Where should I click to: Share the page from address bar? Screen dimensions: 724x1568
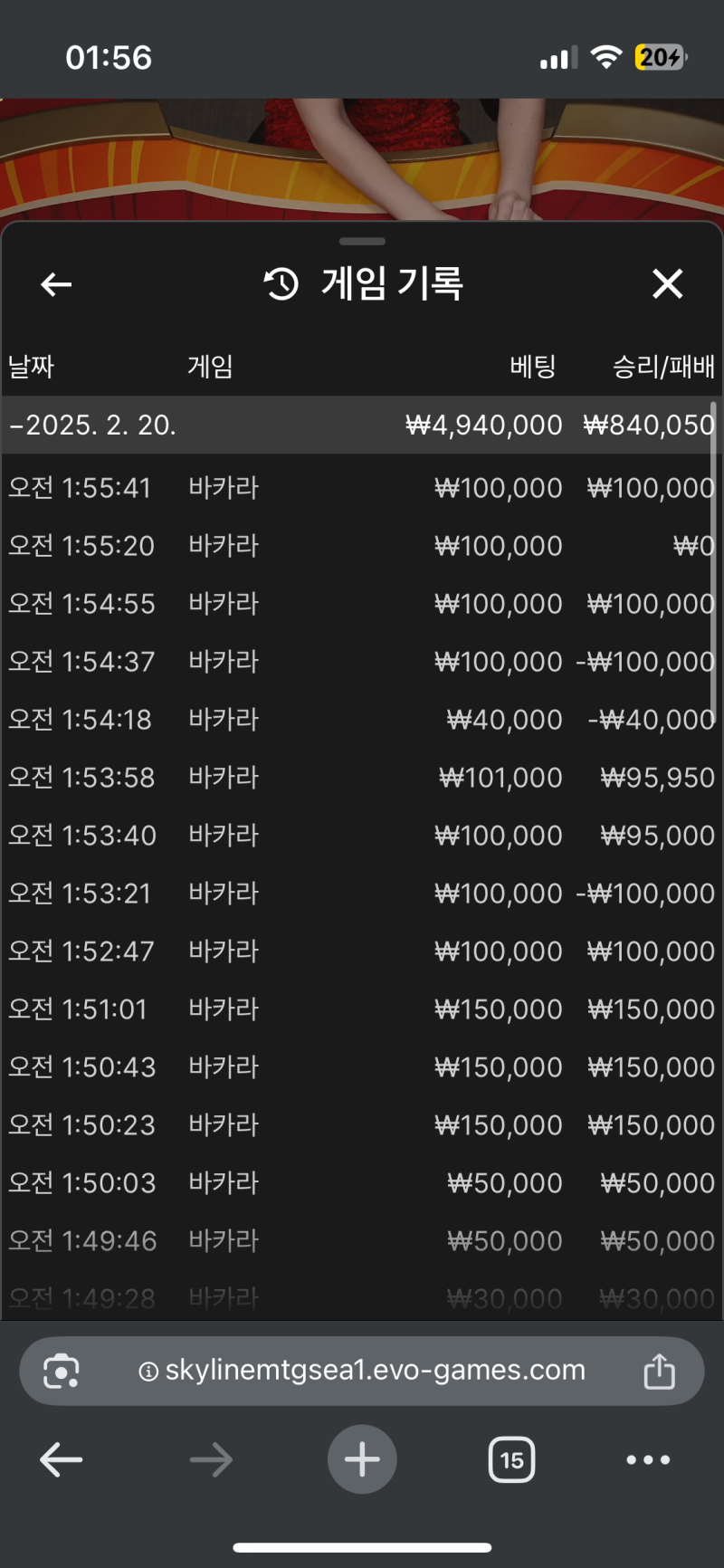(x=659, y=1371)
